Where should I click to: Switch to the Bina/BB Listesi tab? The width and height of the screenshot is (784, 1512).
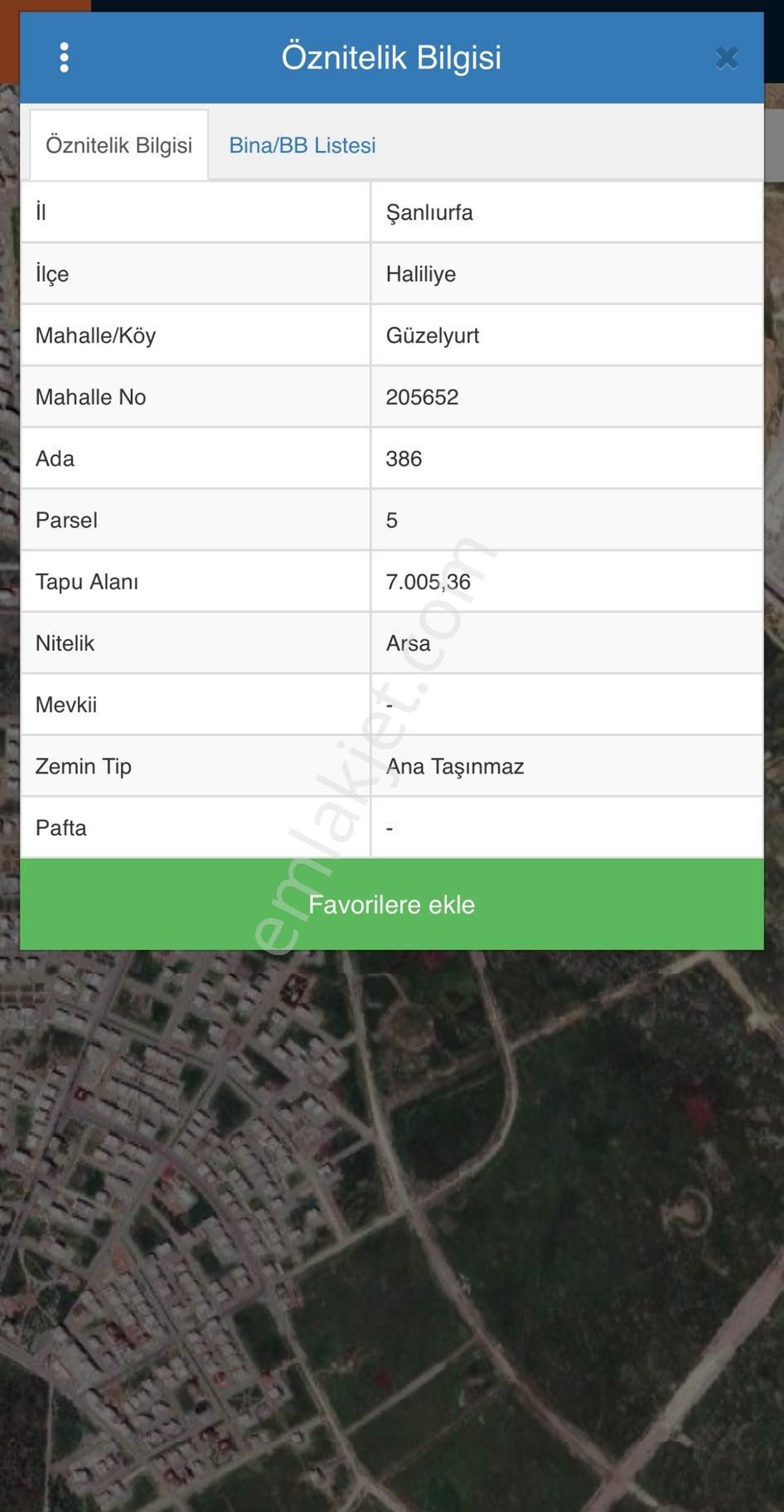(302, 146)
